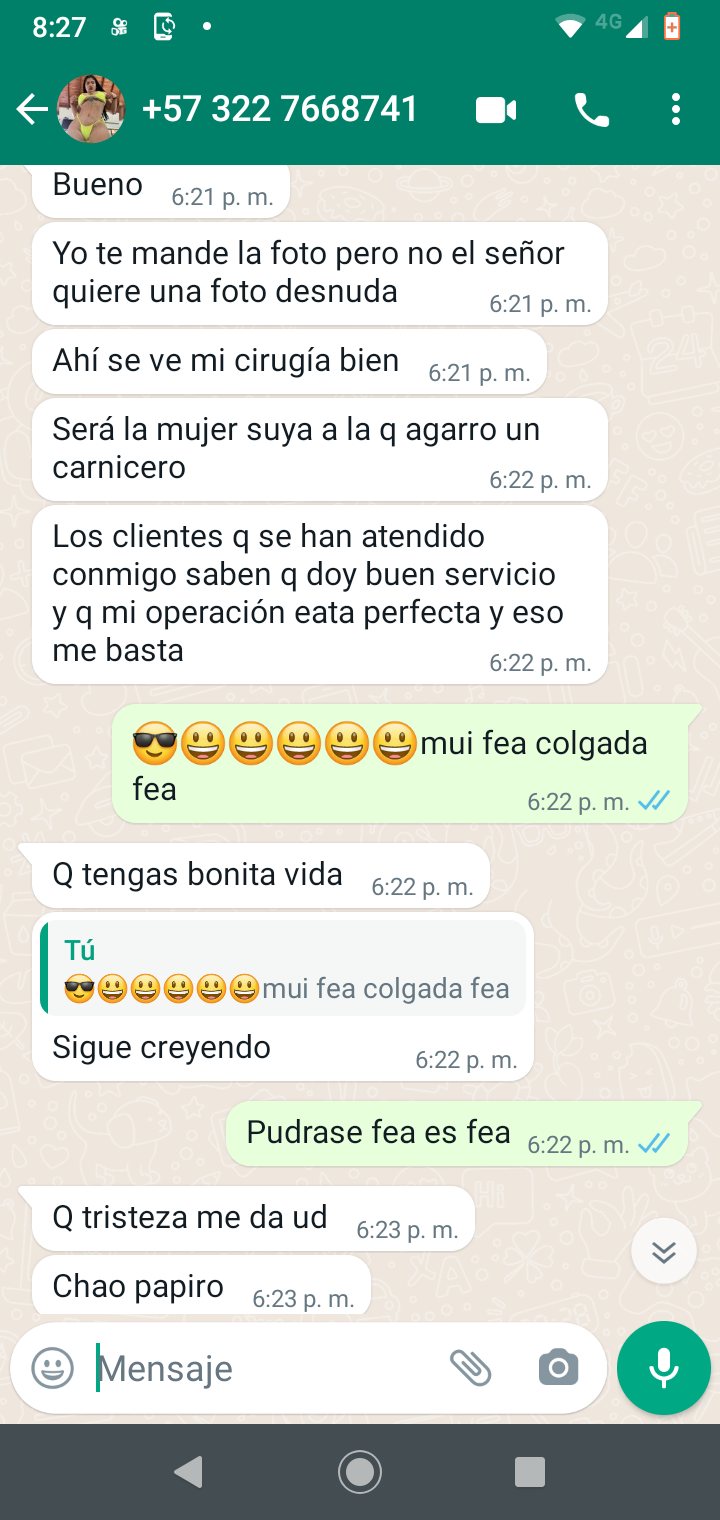Go to the home screen
Screen dimensions: 720x1520
tap(360, 1472)
